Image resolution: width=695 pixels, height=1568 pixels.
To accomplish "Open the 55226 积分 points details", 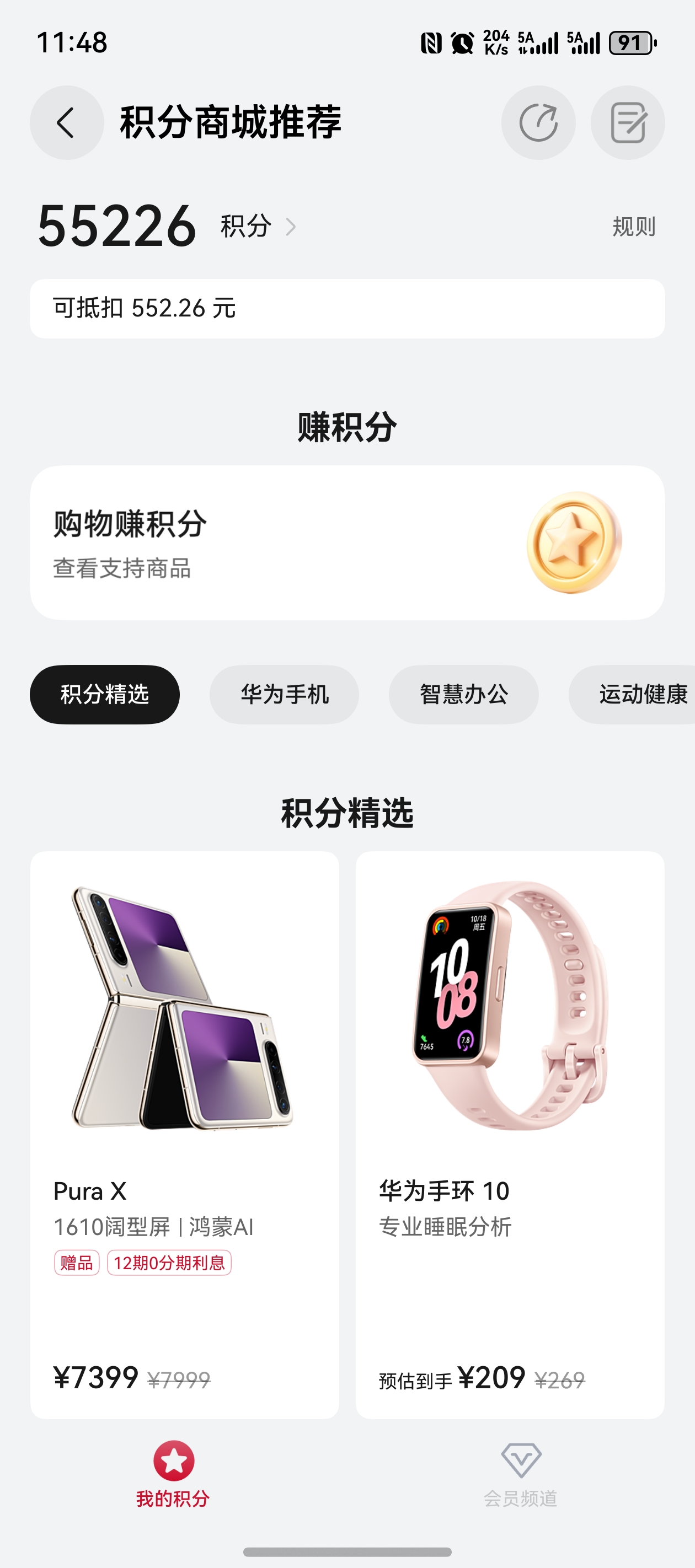I will [166, 226].
